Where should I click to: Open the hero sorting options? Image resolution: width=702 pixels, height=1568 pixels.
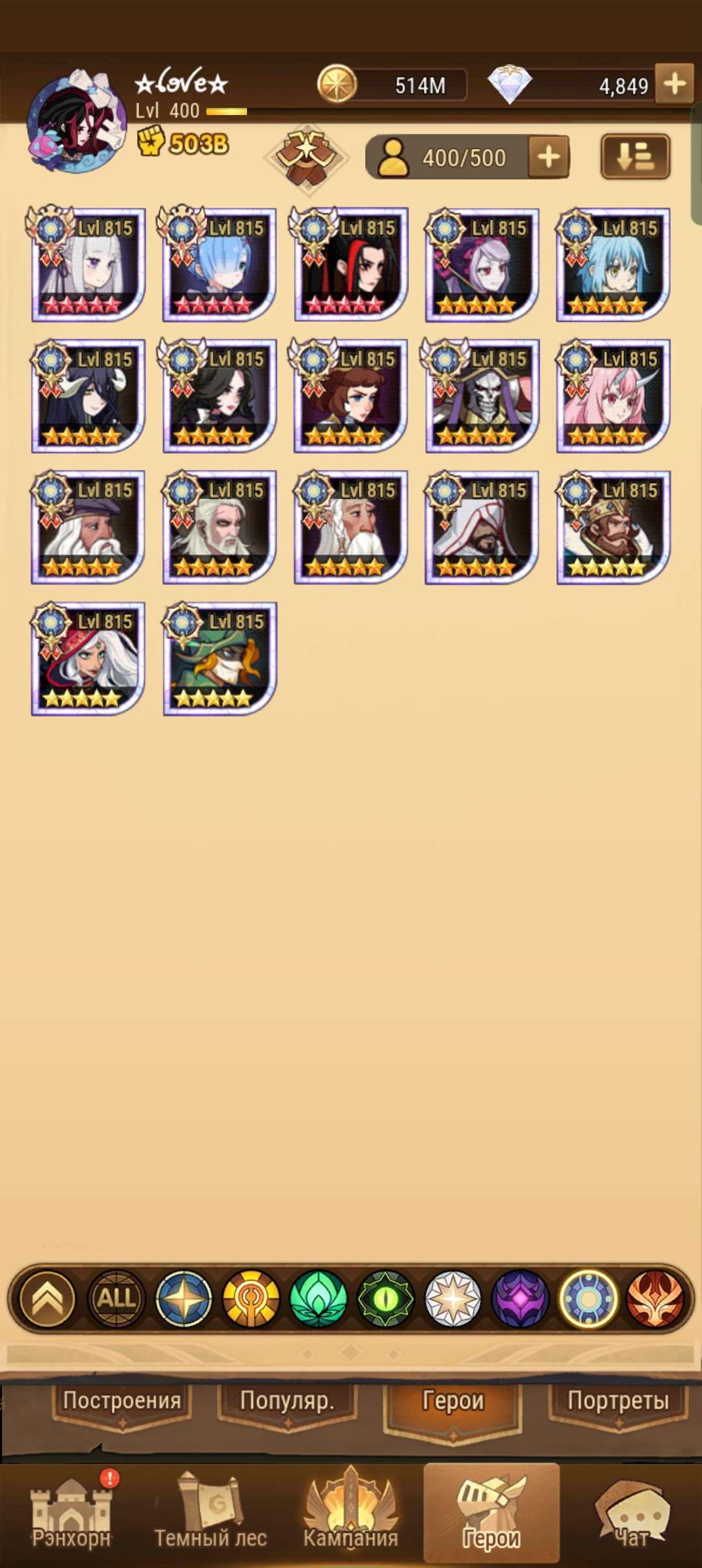(635, 157)
